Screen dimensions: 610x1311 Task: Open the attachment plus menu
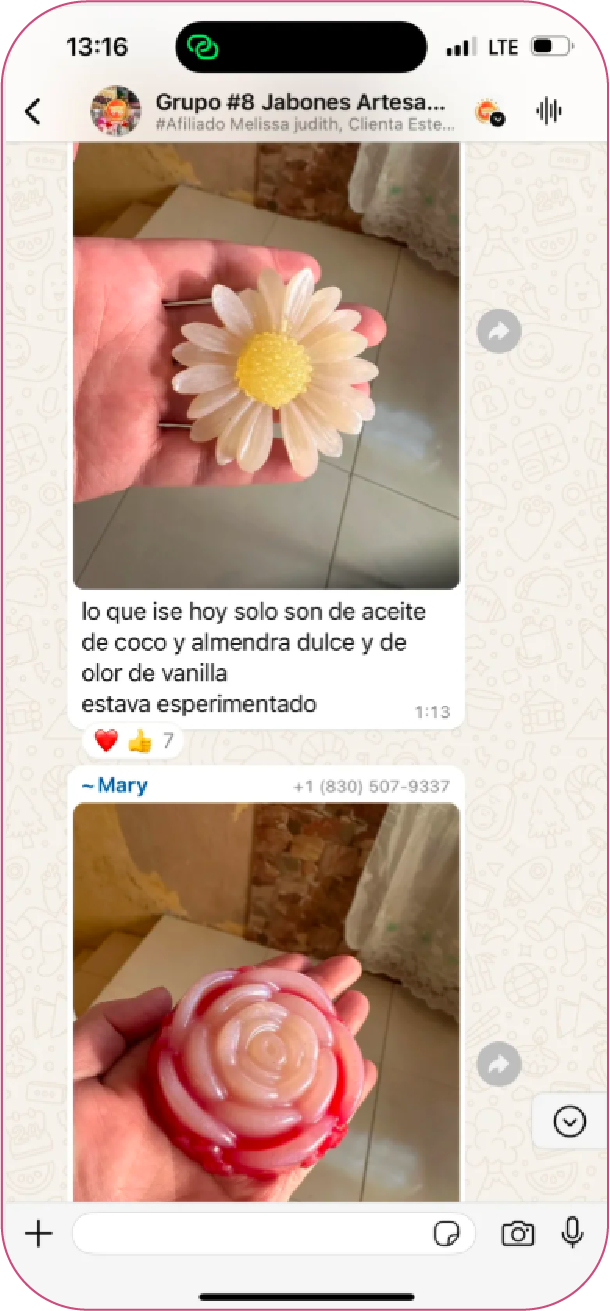(x=38, y=1234)
